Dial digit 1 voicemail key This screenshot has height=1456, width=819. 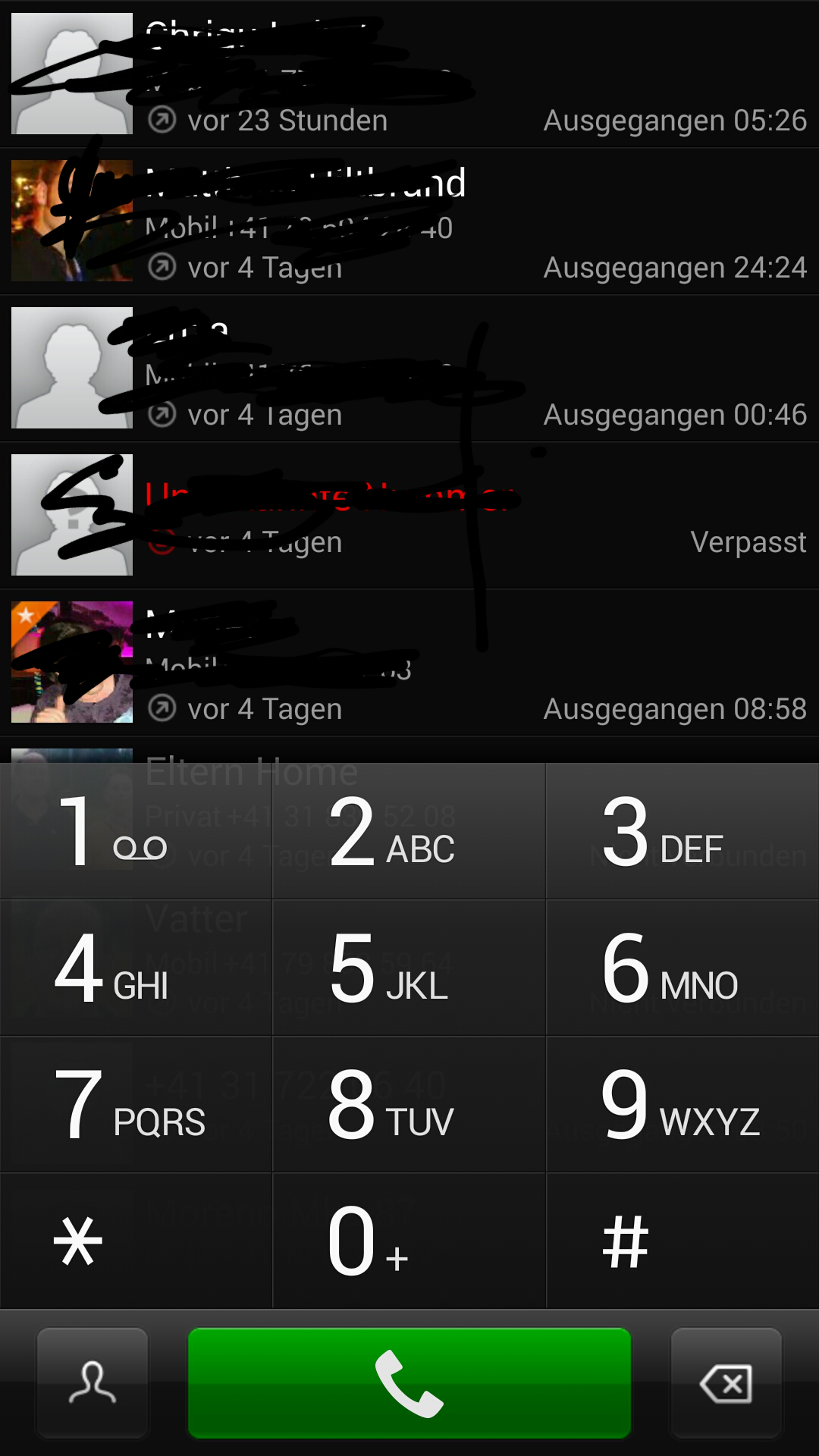(136, 831)
